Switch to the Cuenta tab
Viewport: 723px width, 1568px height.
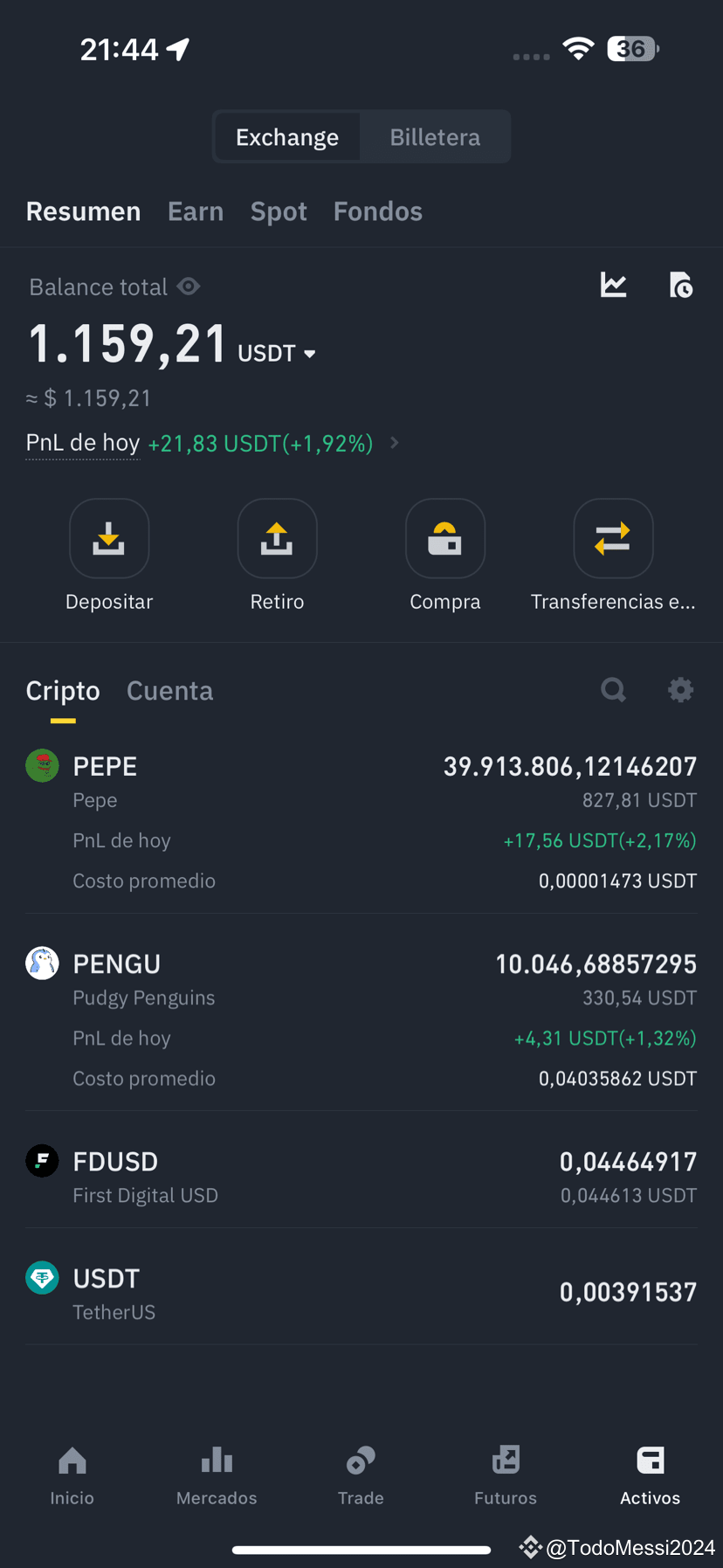coord(169,691)
